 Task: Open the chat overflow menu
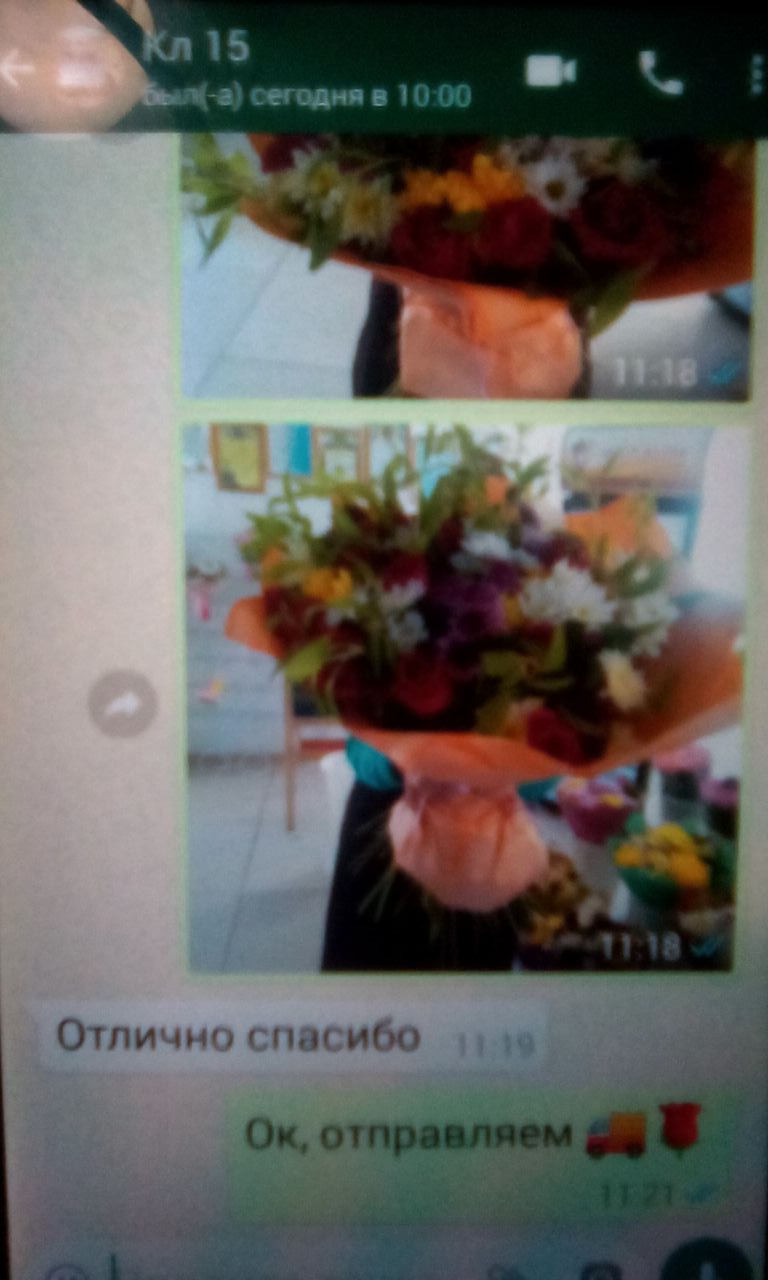(x=752, y=72)
